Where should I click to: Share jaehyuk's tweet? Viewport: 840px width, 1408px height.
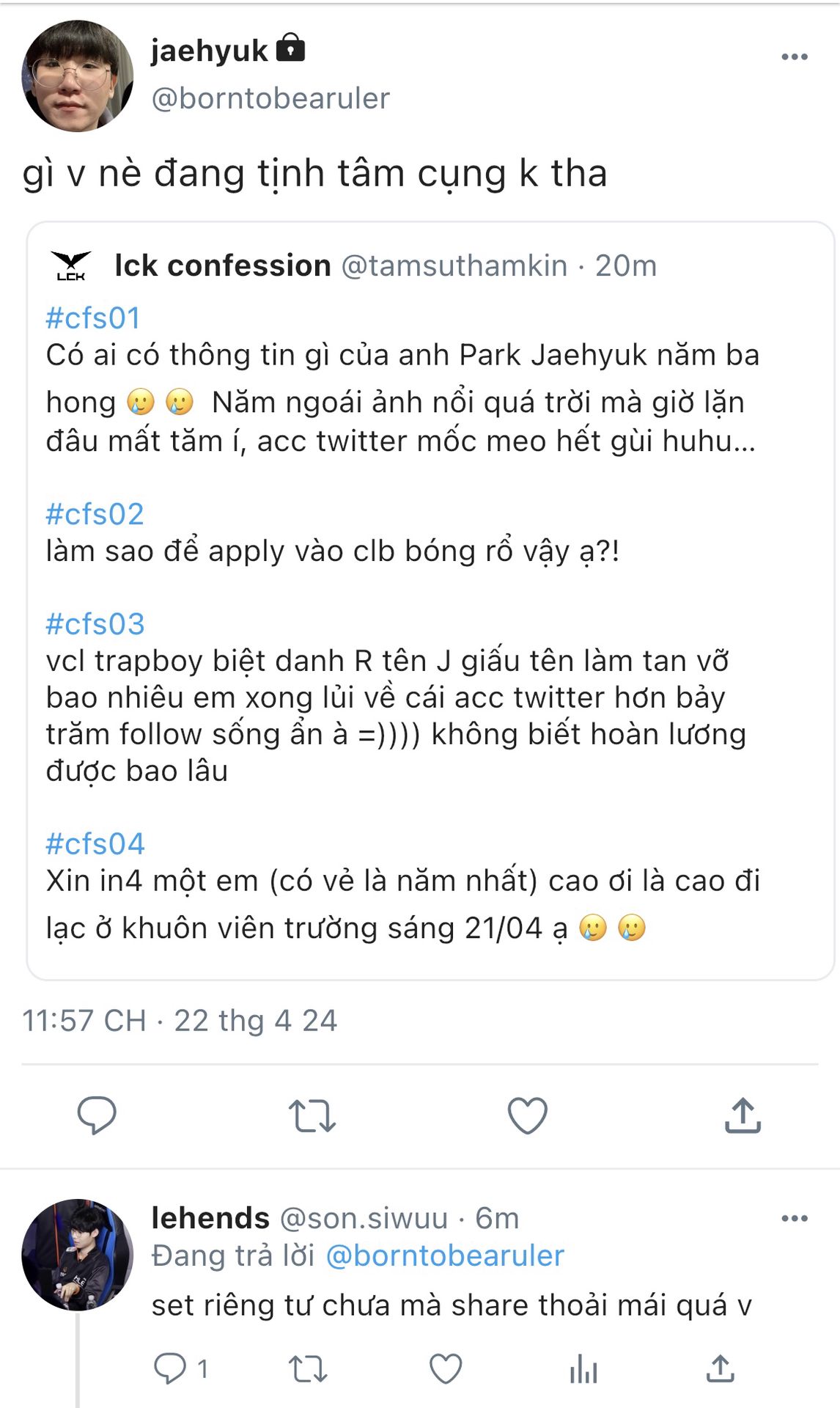(x=743, y=1115)
